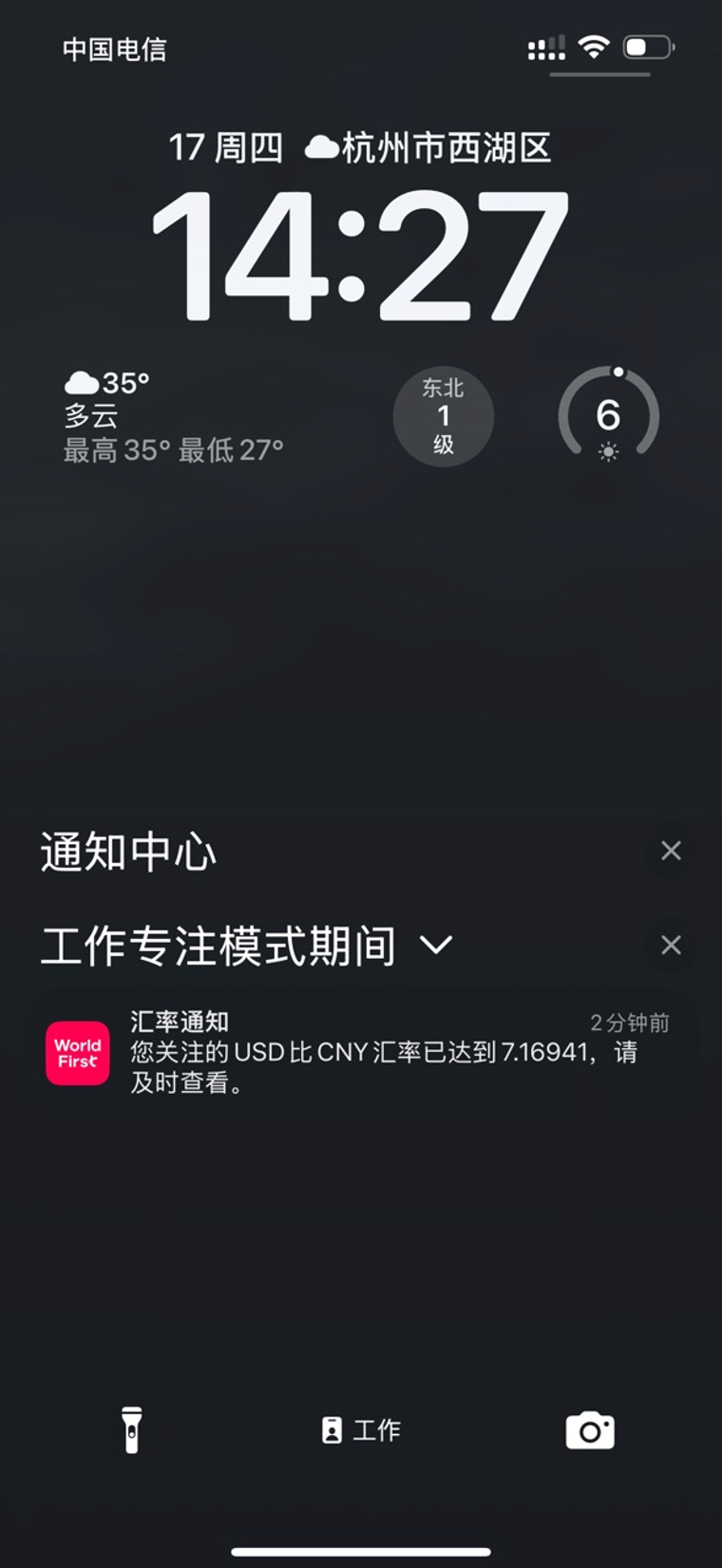Open the date and 杭州市西湖区 weather line
Image resolution: width=722 pixels, height=1568 pixels.
tap(360, 148)
